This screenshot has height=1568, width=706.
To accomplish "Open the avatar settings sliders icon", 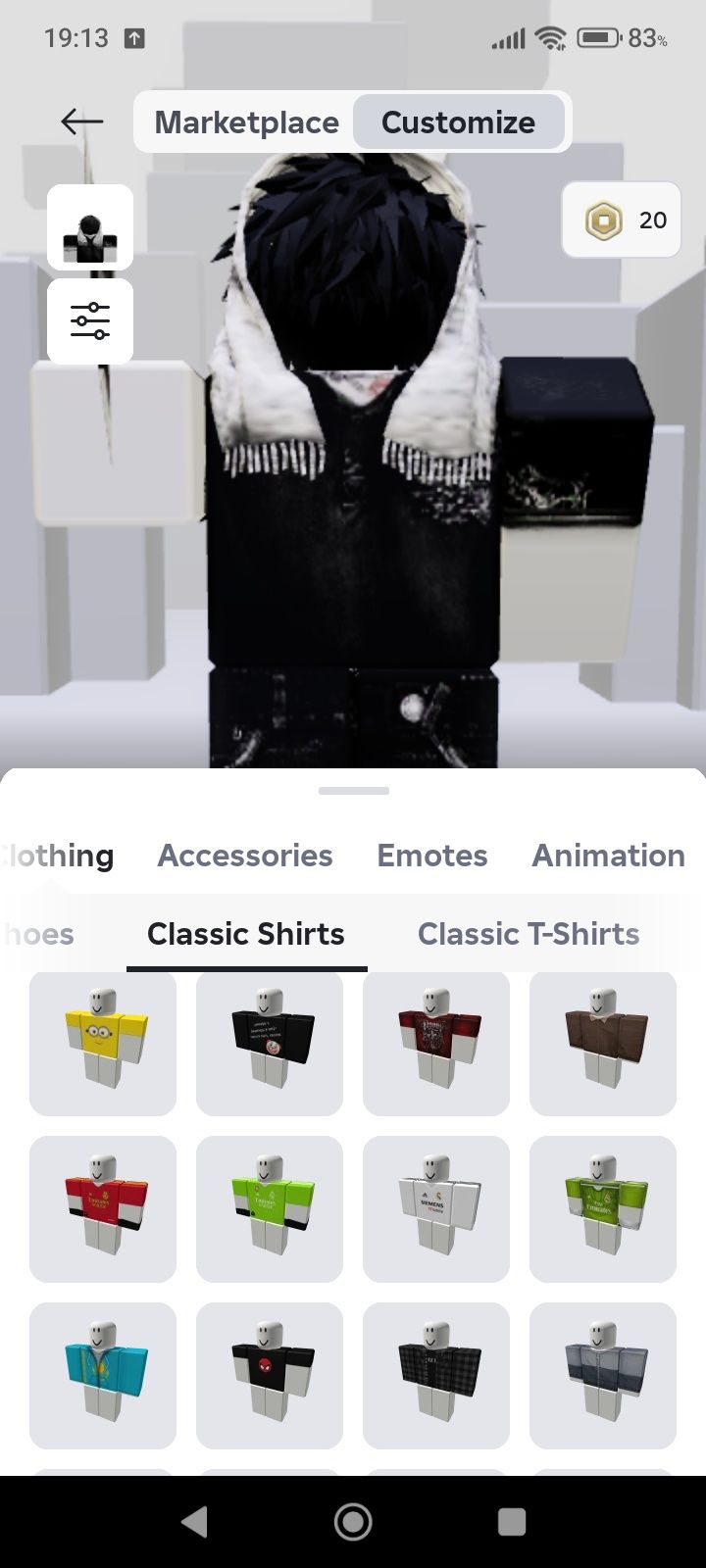I will (x=90, y=321).
